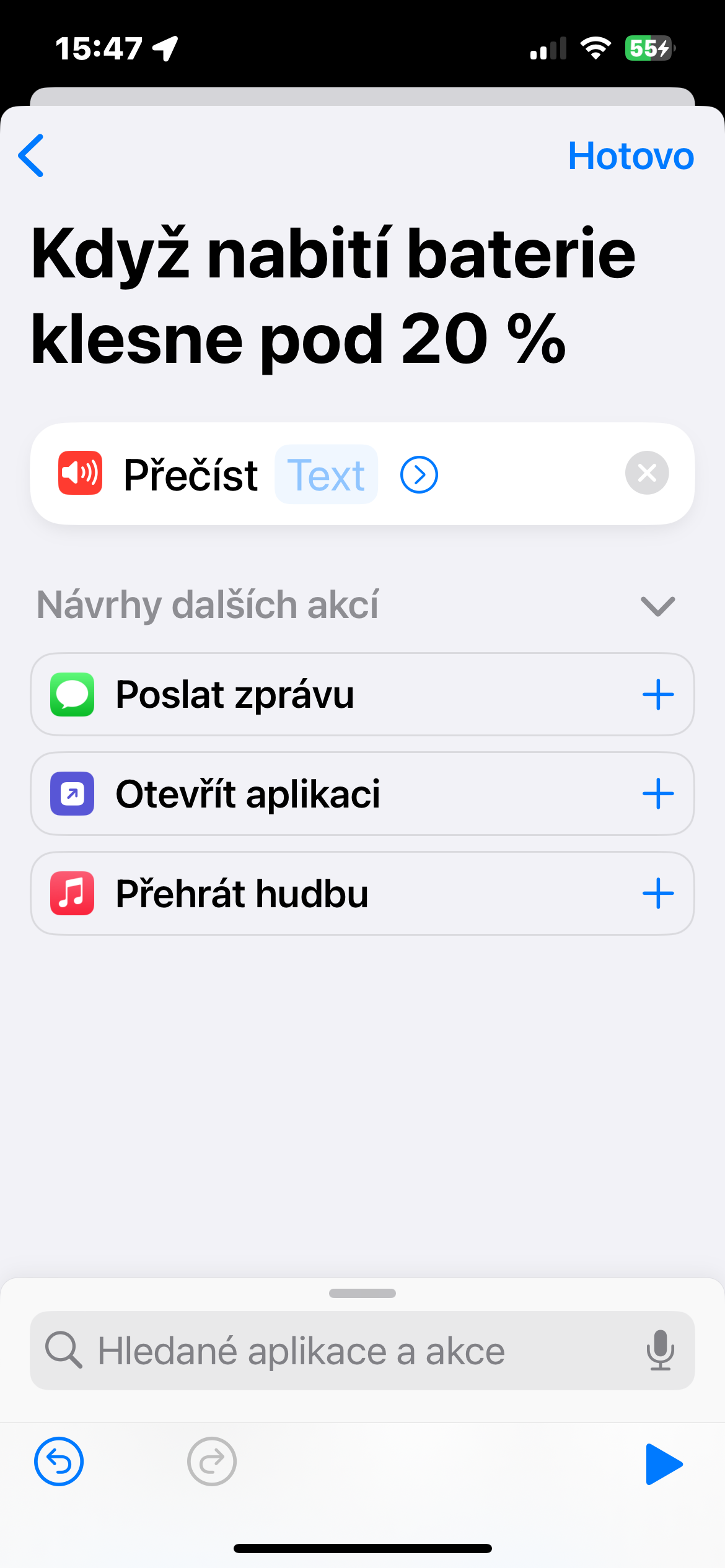The image size is (725, 1568).
Task: Start dictation with the microphone icon
Action: pyautogui.click(x=660, y=1351)
